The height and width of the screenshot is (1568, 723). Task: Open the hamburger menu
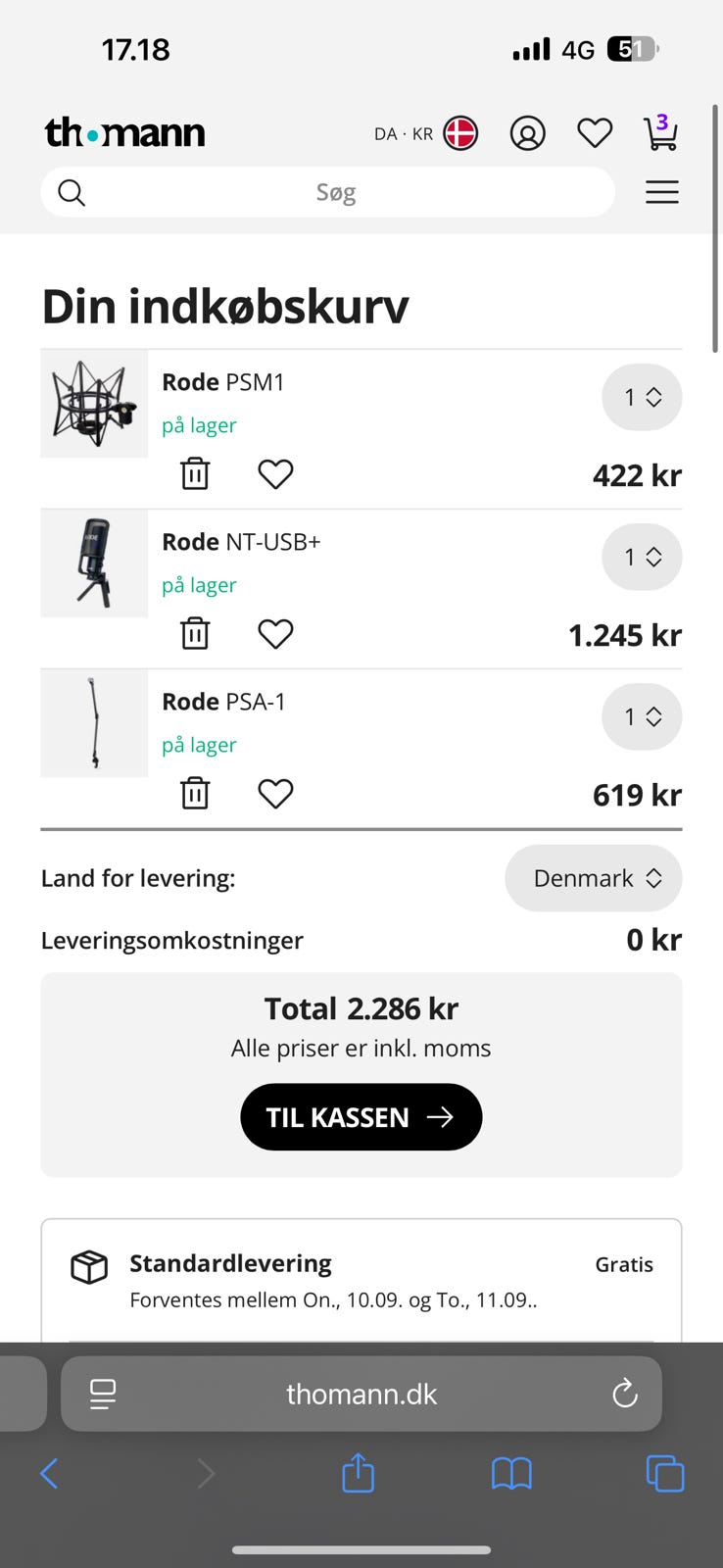point(662,192)
